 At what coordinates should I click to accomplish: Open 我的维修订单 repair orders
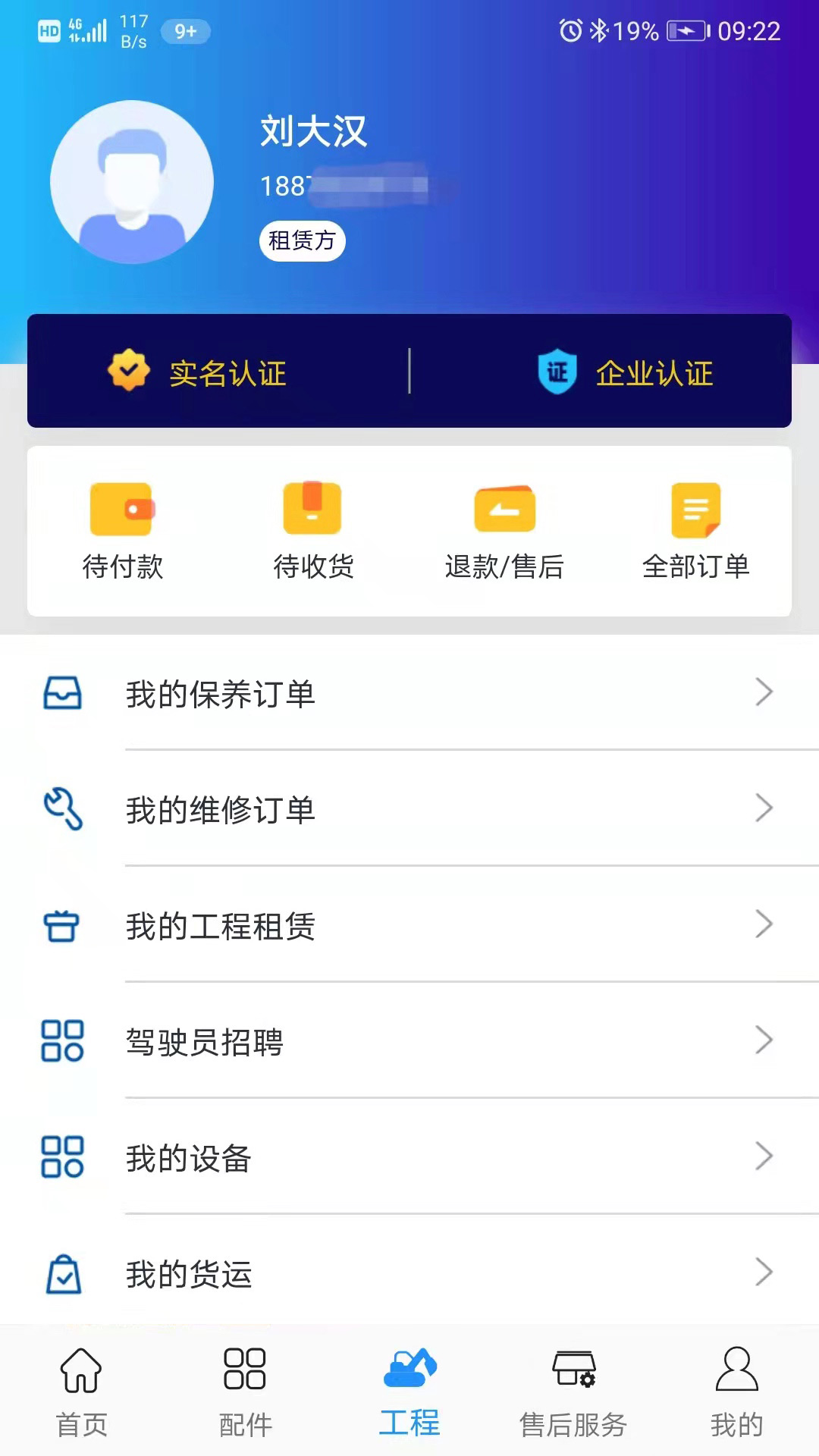[409, 809]
